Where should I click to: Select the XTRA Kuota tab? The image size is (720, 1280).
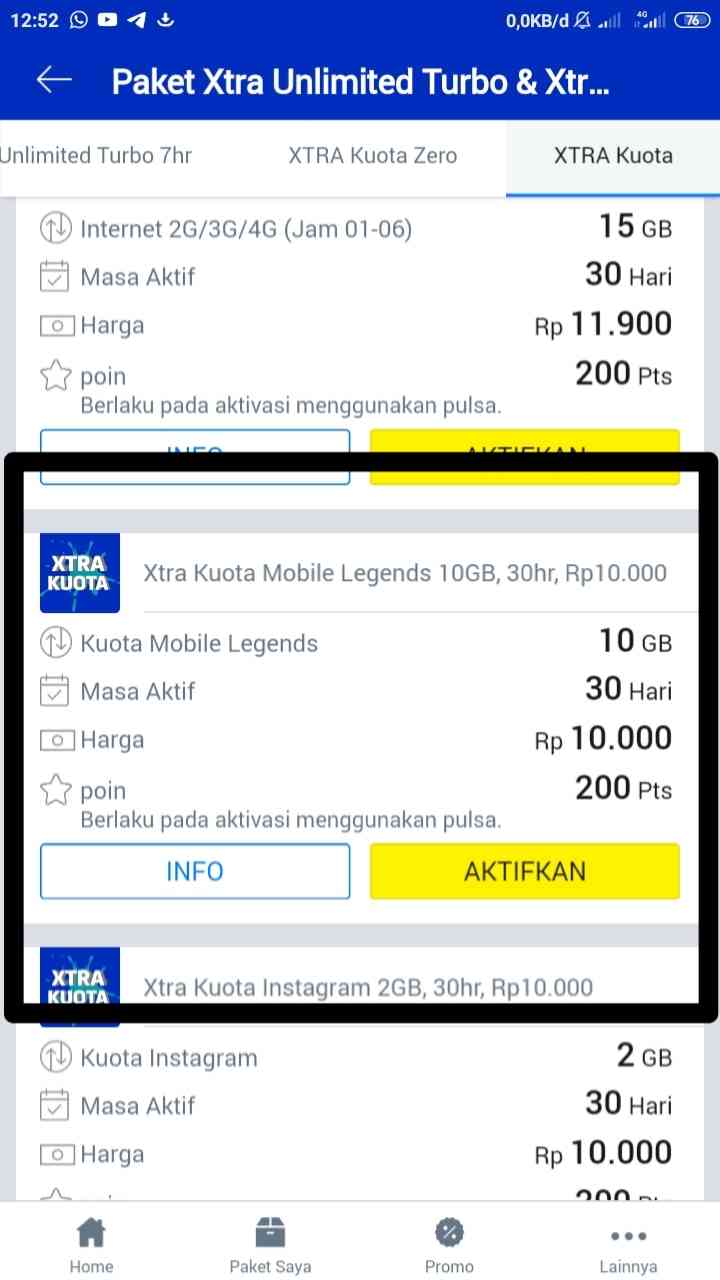[613, 155]
